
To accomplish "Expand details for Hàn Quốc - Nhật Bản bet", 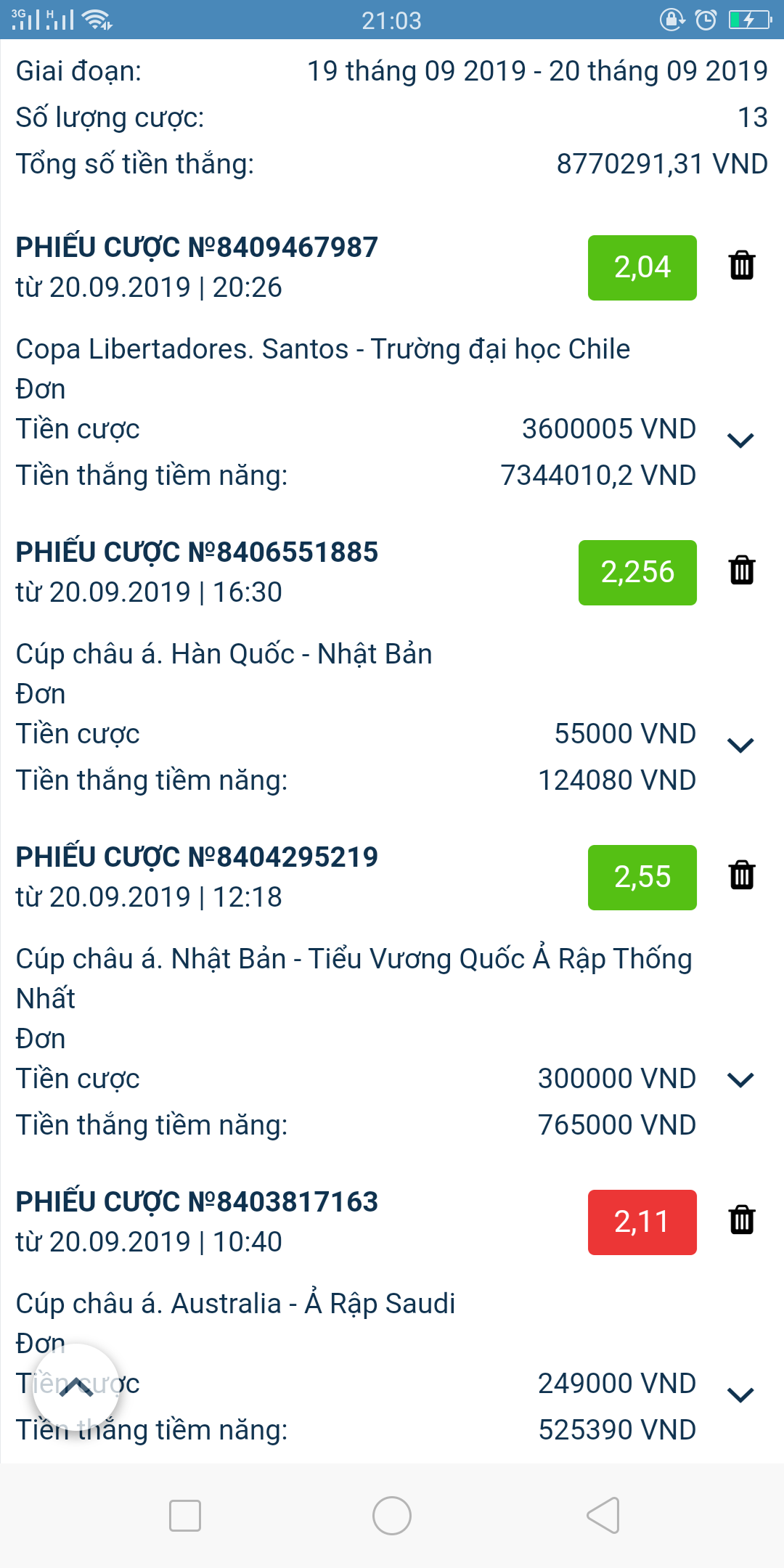I will 740,746.
